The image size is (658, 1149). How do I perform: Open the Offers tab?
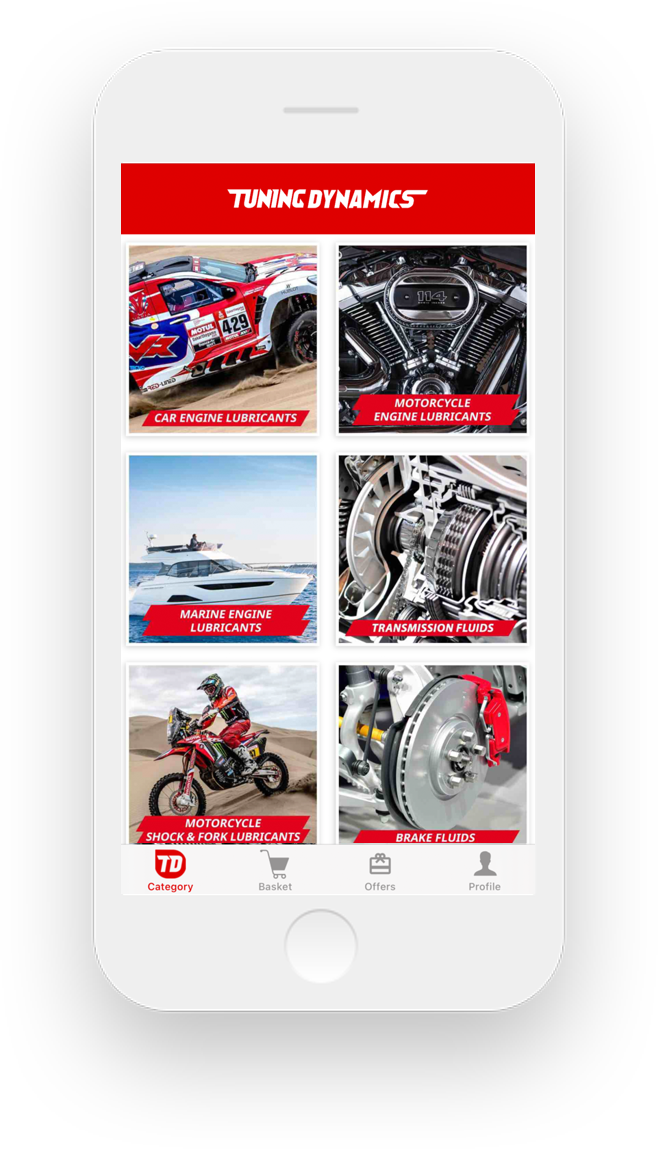click(380, 871)
